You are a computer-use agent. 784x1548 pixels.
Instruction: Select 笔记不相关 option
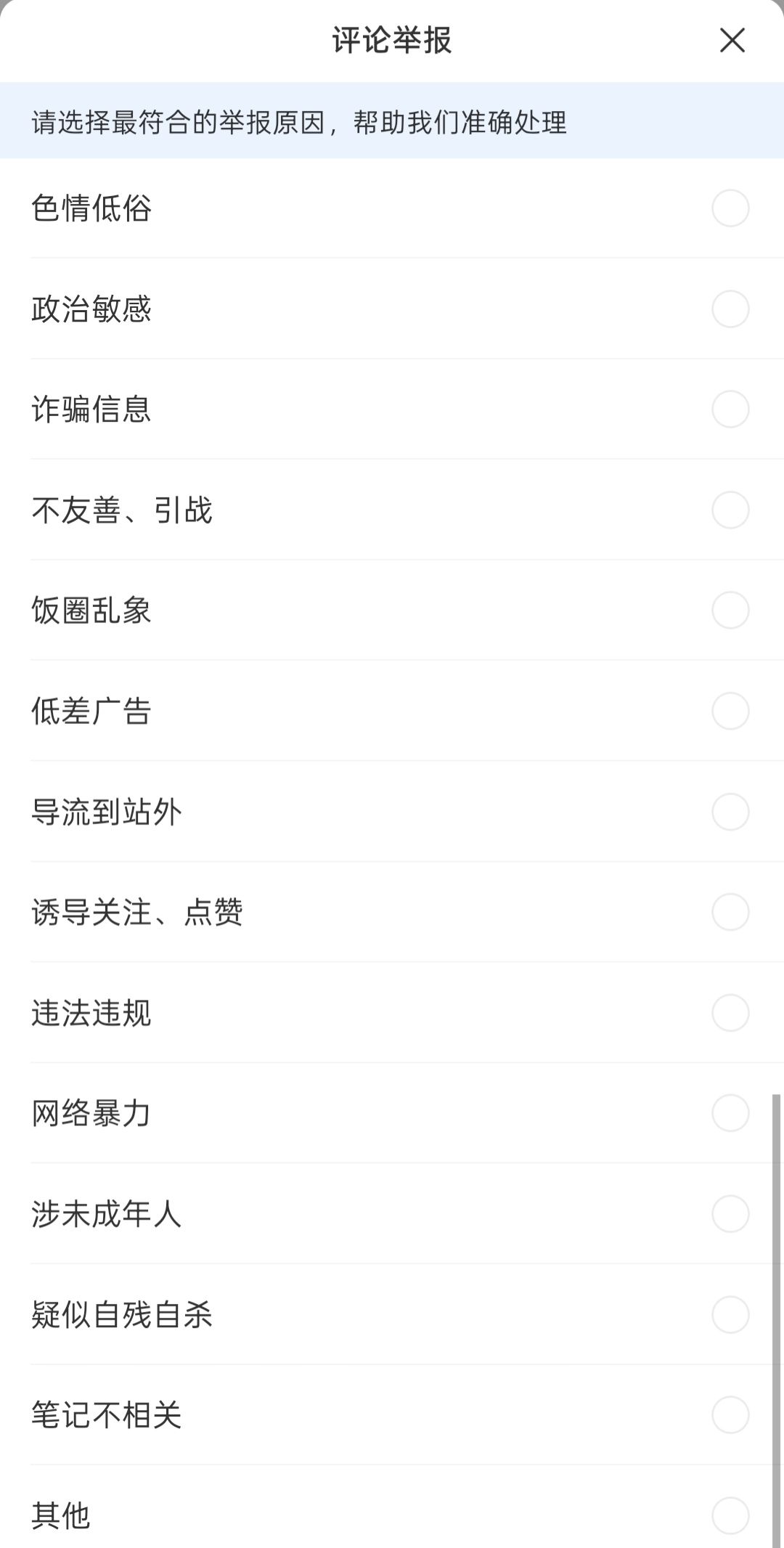coord(730,1415)
